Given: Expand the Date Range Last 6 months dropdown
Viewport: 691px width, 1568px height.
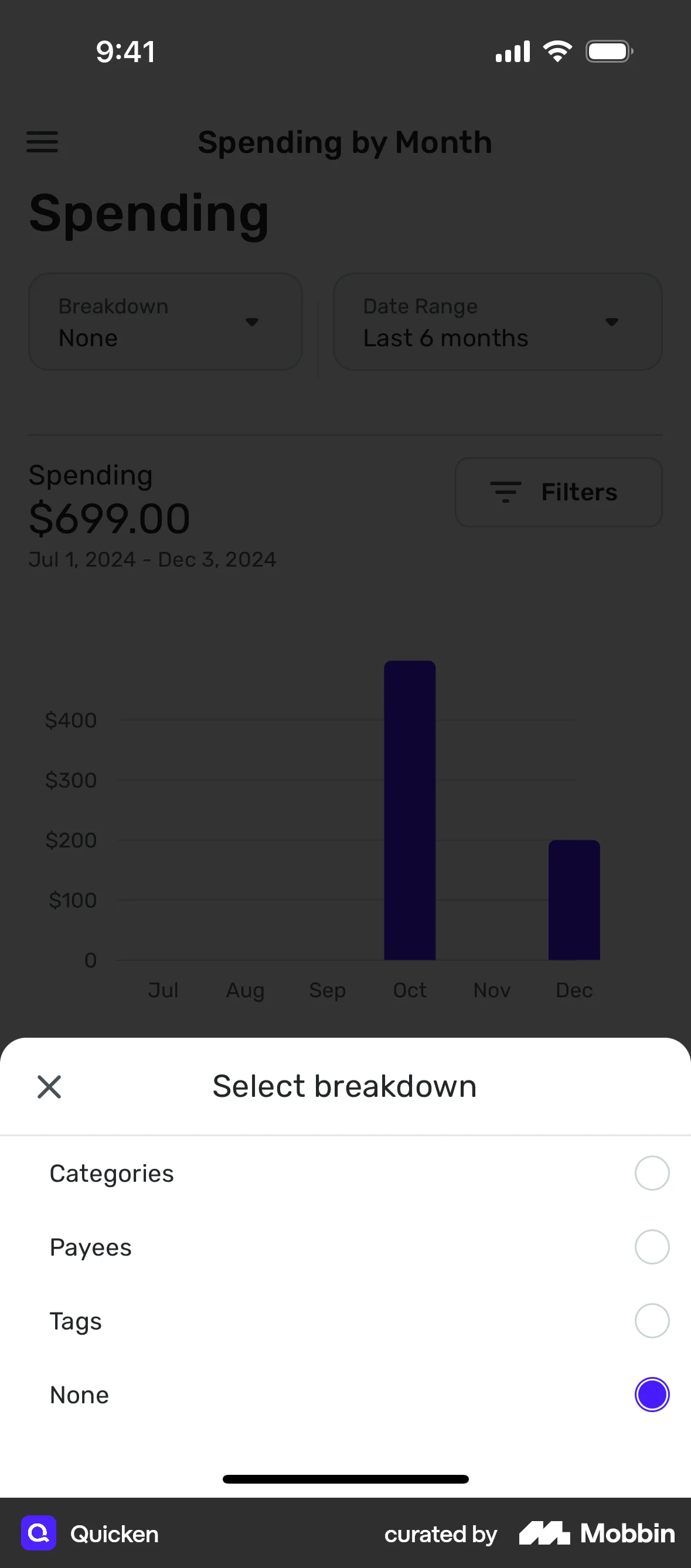Looking at the screenshot, I should coord(497,321).
